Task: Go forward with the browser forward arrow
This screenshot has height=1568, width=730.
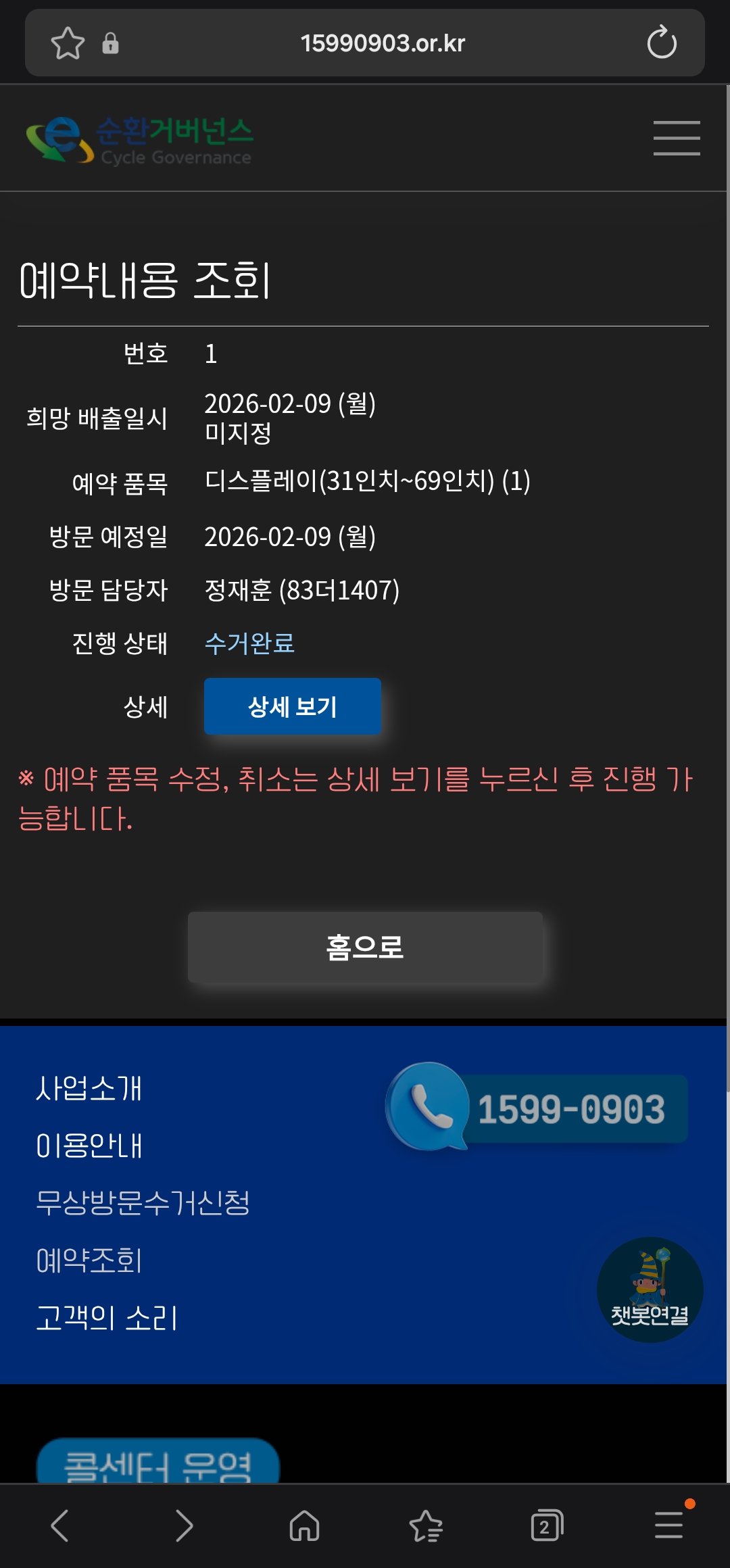Action: [x=184, y=1525]
